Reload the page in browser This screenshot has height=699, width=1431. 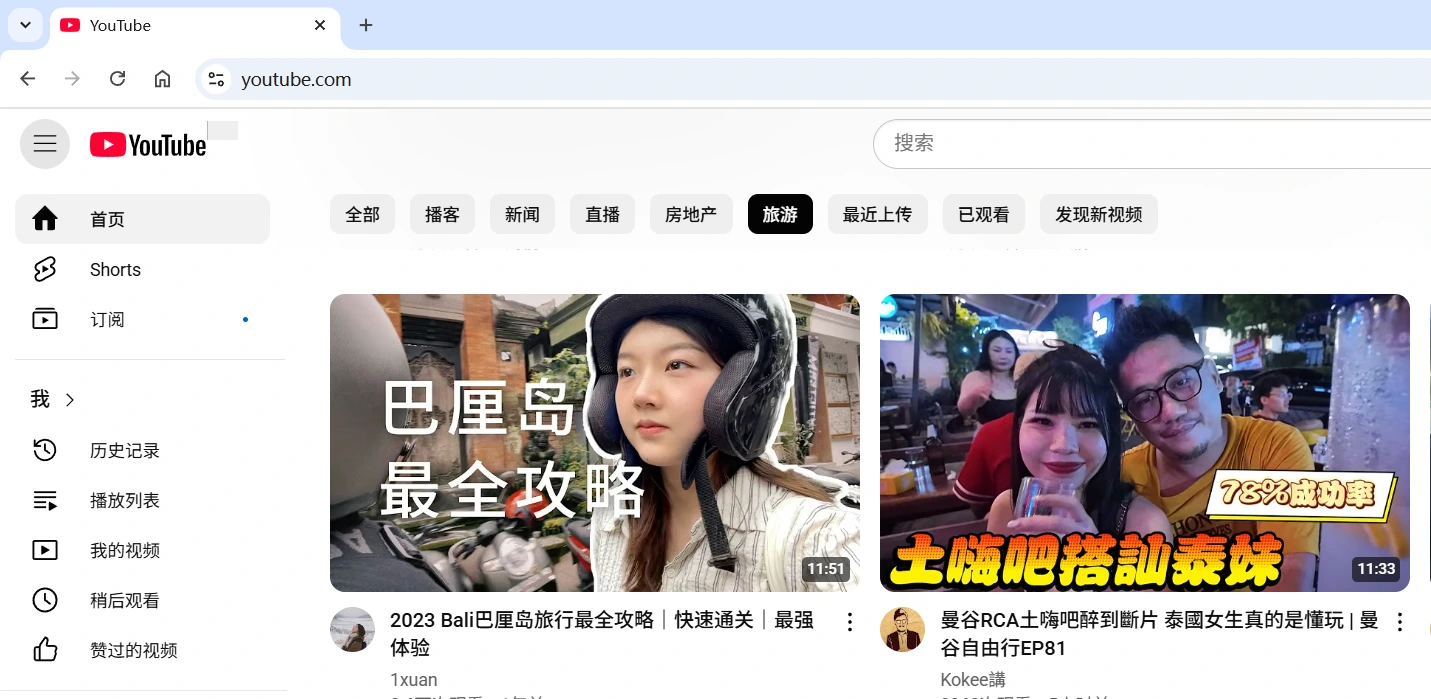click(x=117, y=79)
